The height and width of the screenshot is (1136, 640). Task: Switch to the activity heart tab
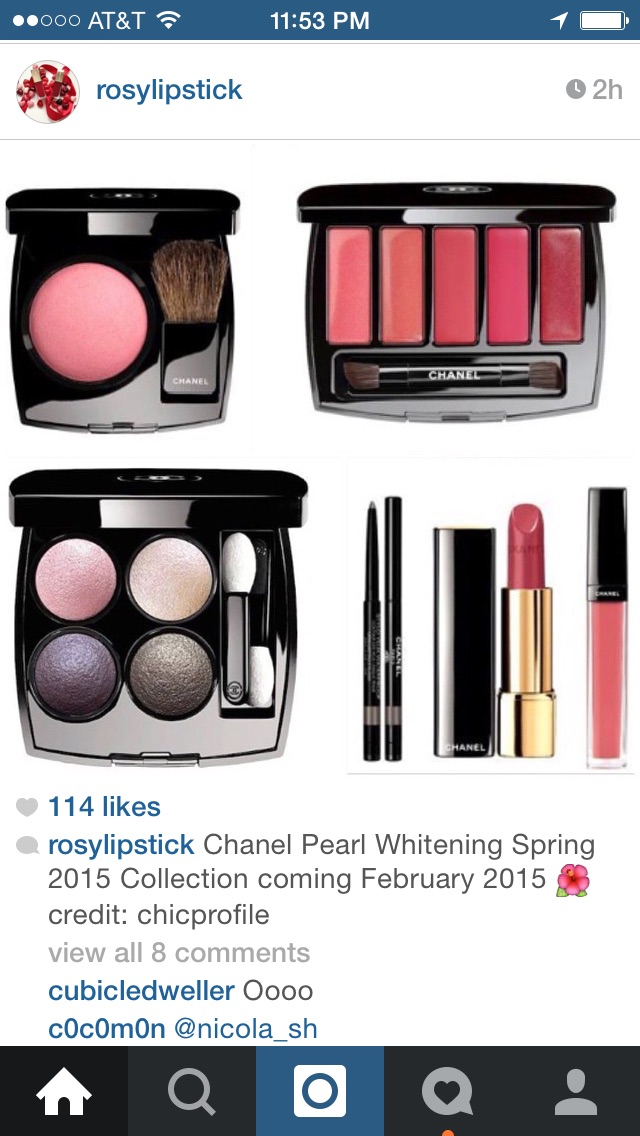[448, 1091]
